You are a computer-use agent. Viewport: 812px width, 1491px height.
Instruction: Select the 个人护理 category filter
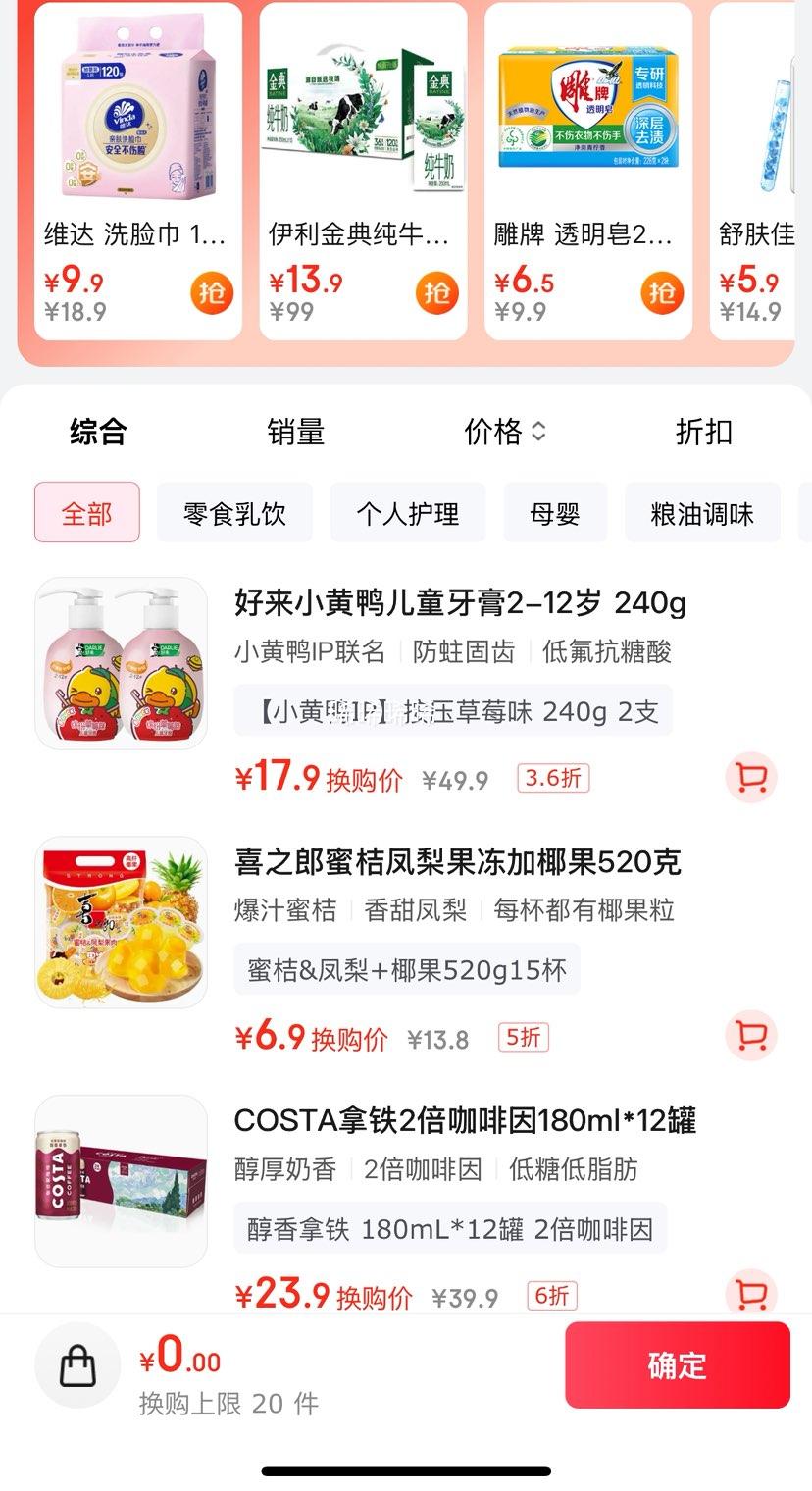(408, 512)
